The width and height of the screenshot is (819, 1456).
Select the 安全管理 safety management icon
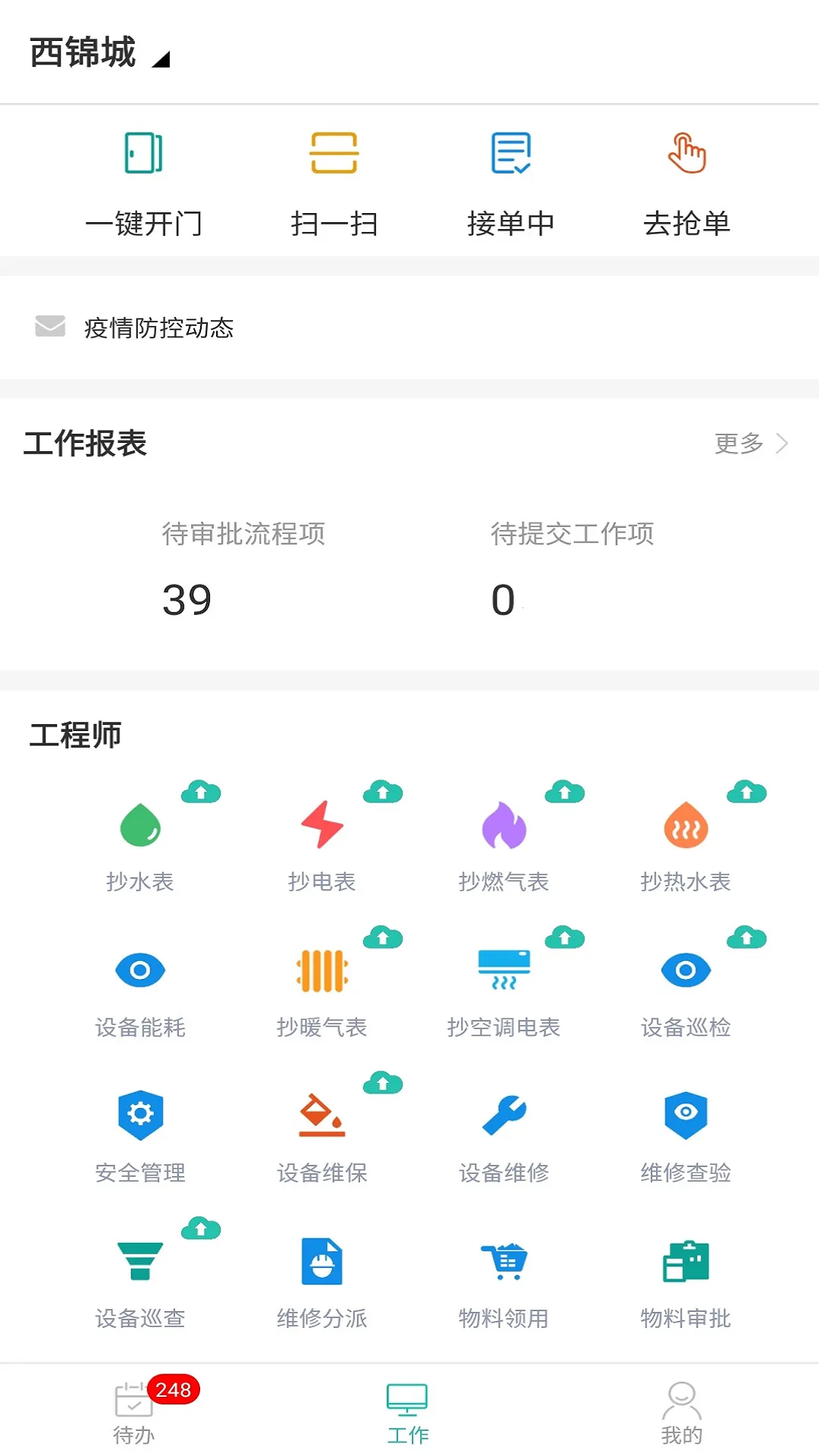[140, 1115]
